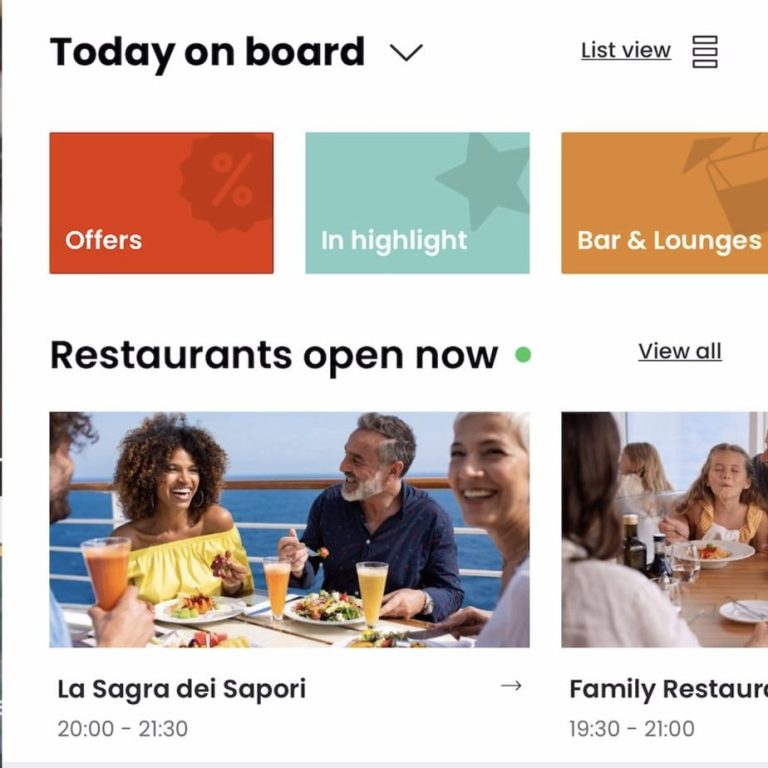The image size is (768, 768).
Task: Open the Bar & Lounges tile
Action: pyautogui.click(x=664, y=203)
